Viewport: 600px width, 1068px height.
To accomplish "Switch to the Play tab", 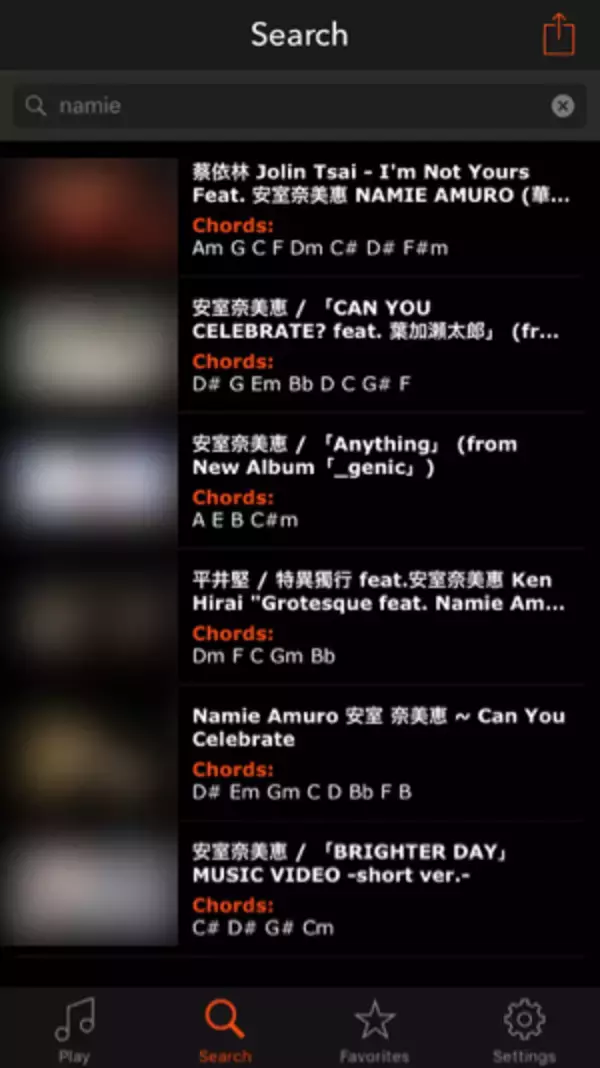I will tap(74, 1030).
